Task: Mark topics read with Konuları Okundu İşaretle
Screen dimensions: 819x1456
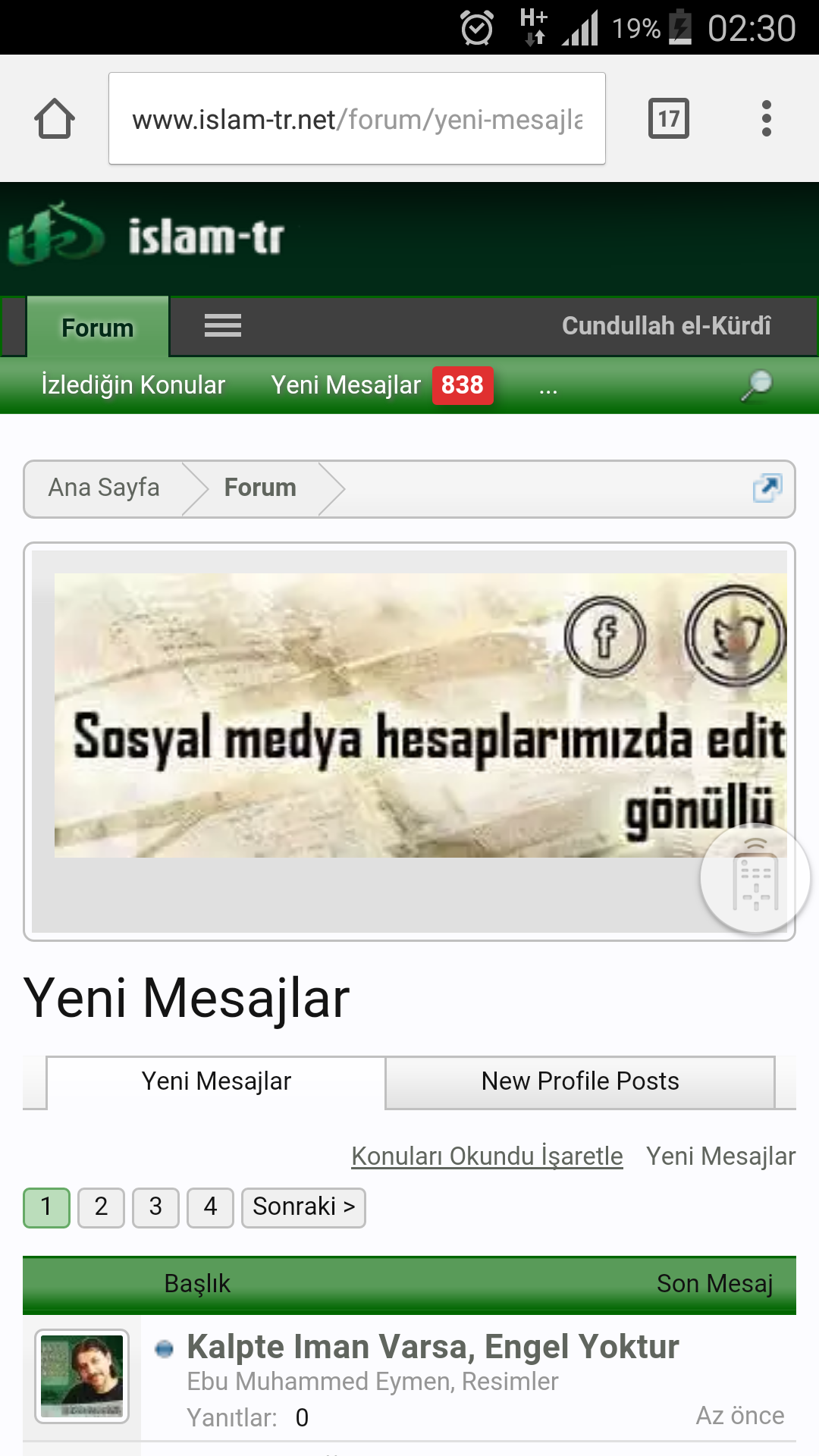Action: click(487, 1156)
